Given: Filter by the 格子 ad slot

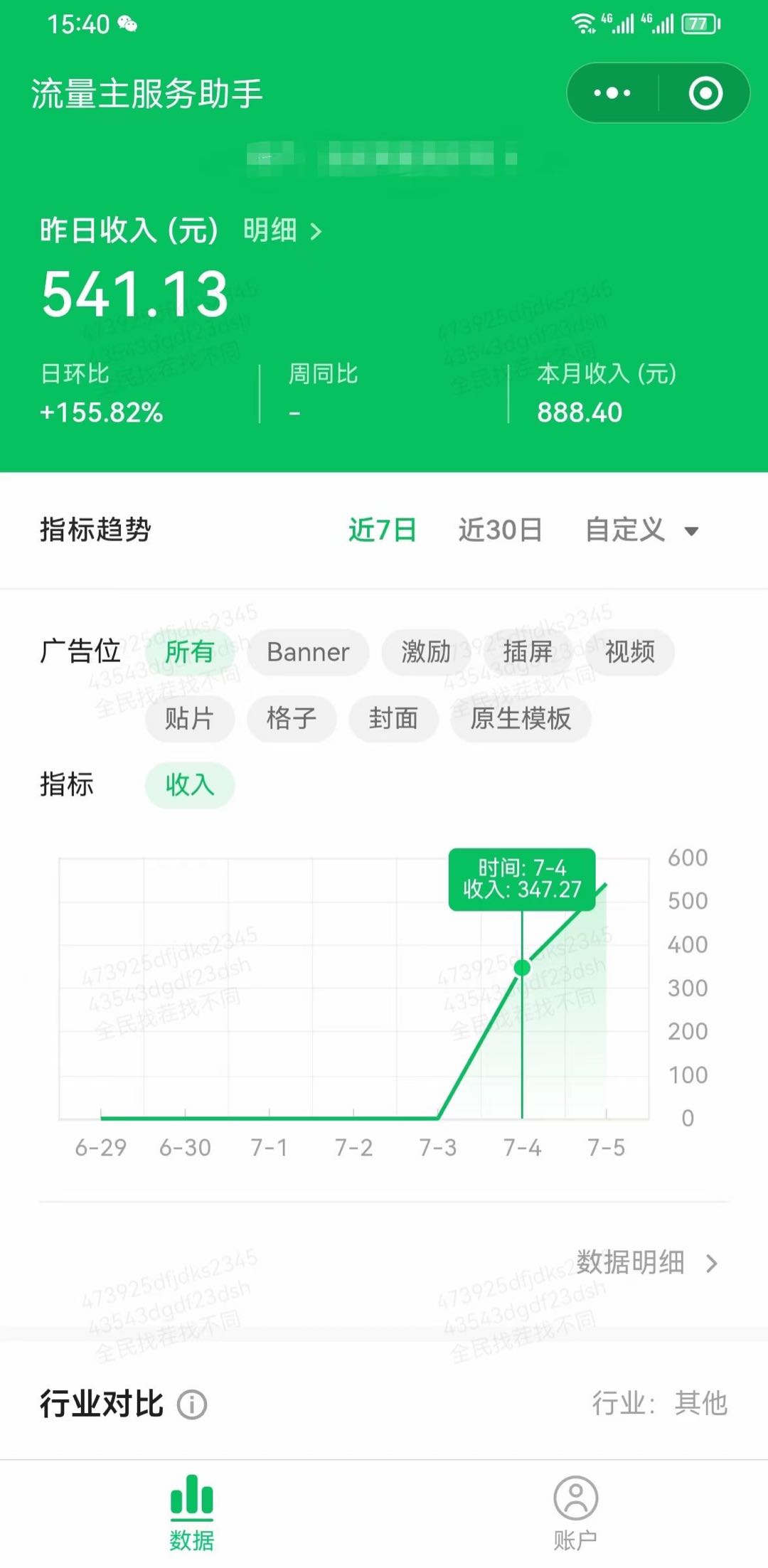Looking at the screenshot, I should coord(292,718).
